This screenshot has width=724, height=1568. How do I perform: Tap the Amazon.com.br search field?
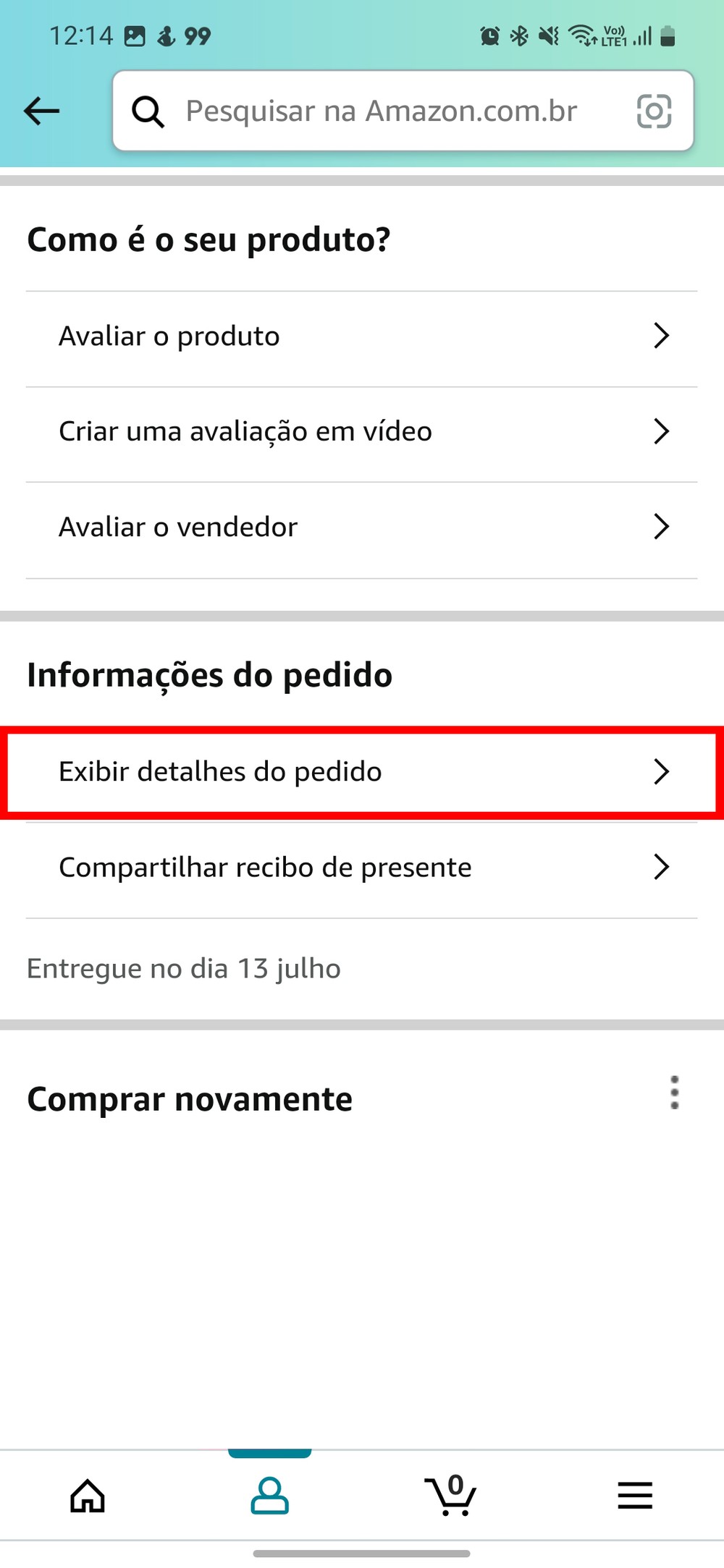click(x=380, y=111)
